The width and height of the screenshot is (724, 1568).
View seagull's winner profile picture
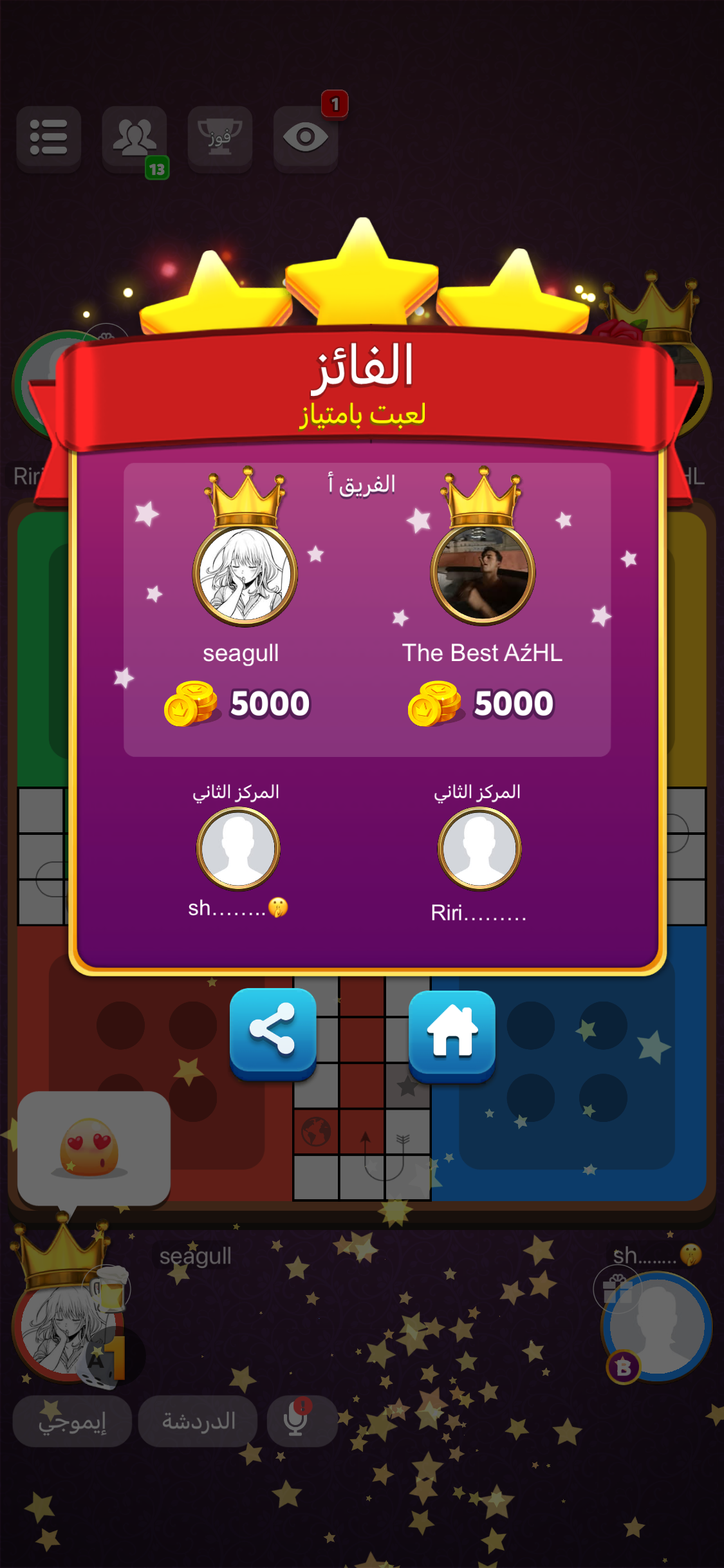click(245, 575)
